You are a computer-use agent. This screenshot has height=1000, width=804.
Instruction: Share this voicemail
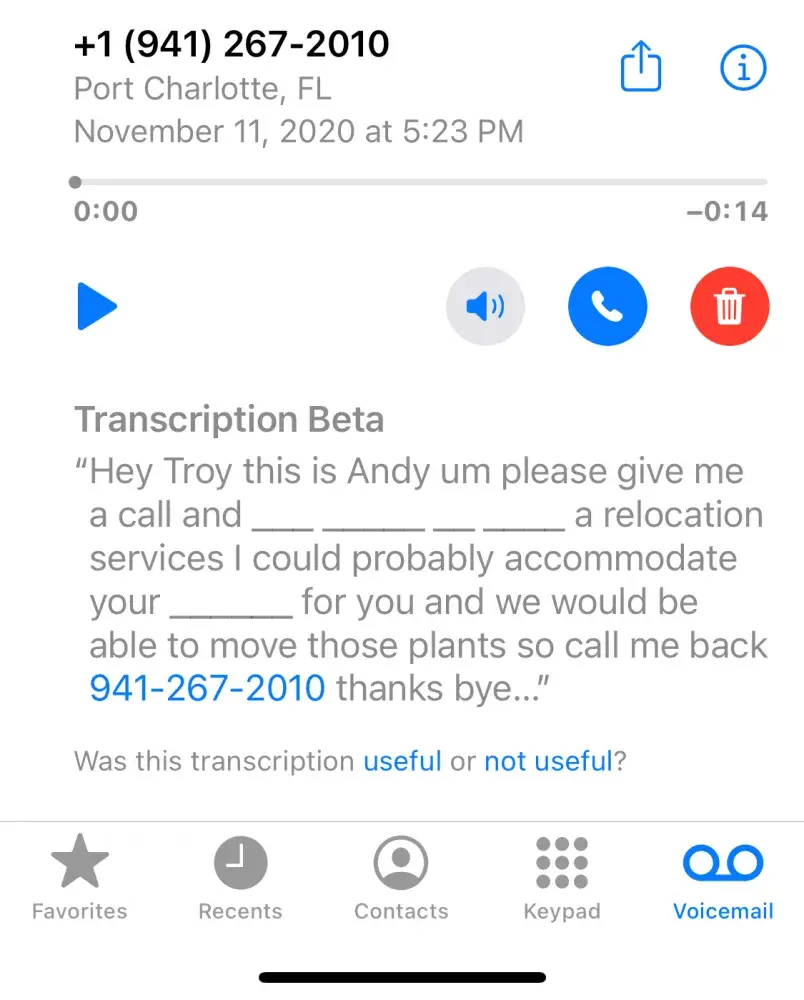[641, 68]
